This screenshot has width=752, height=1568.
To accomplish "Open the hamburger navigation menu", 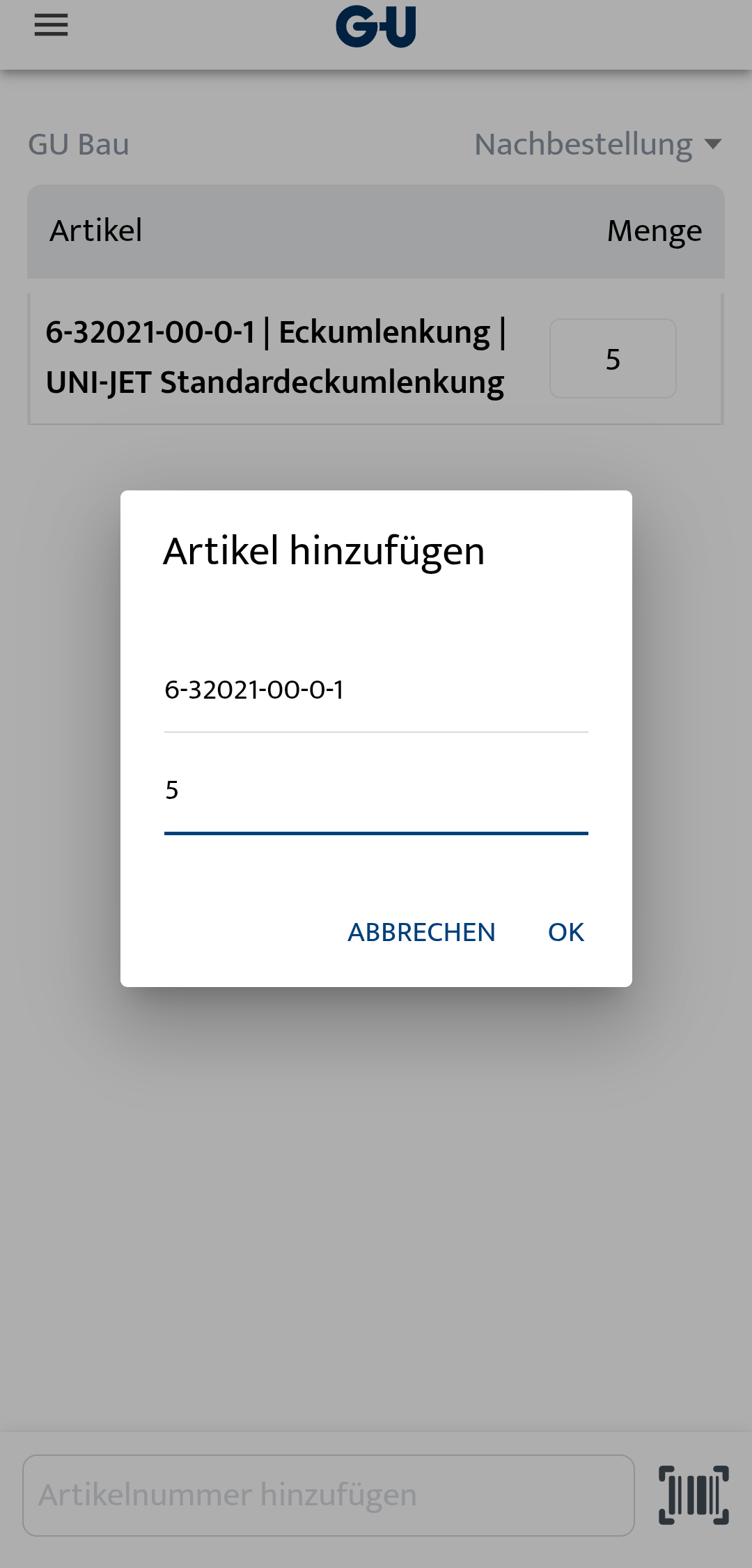I will (x=50, y=25).
